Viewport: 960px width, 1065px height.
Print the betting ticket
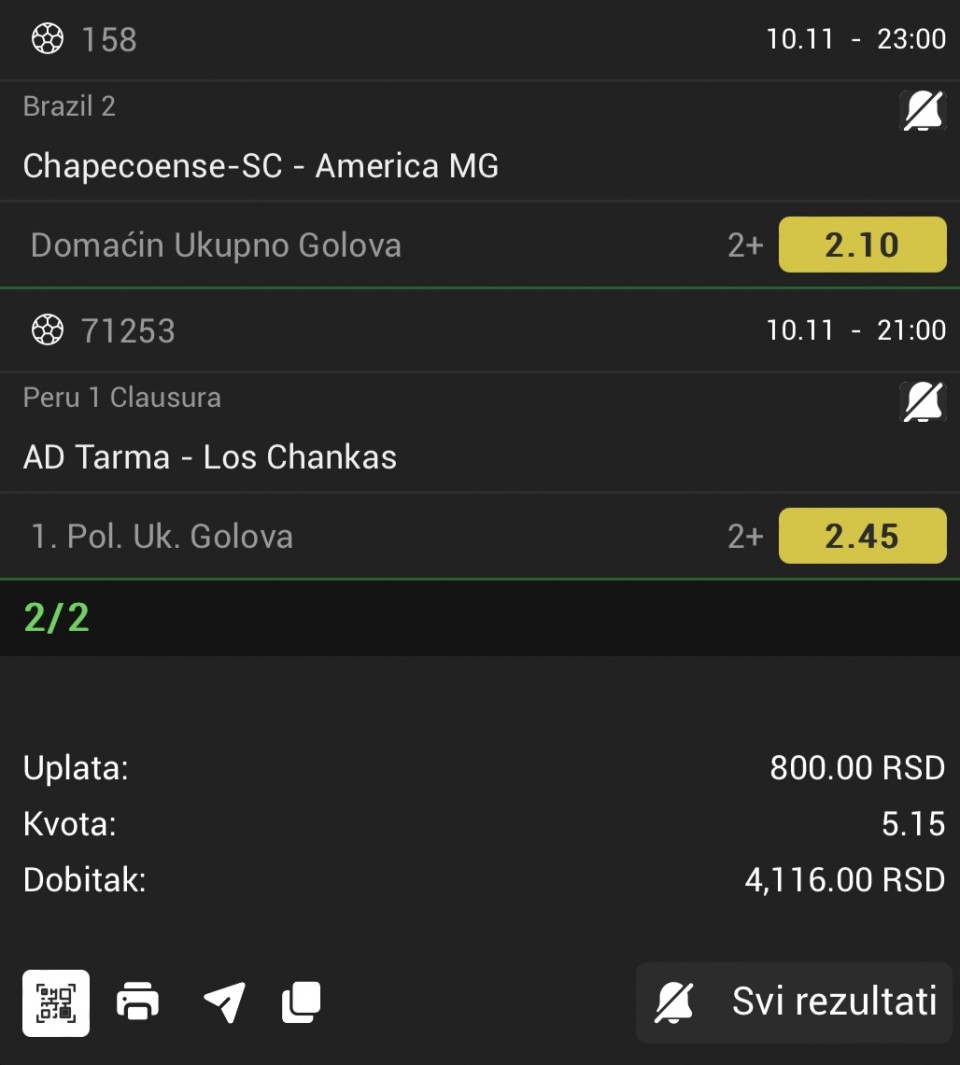pos(138,1002)
